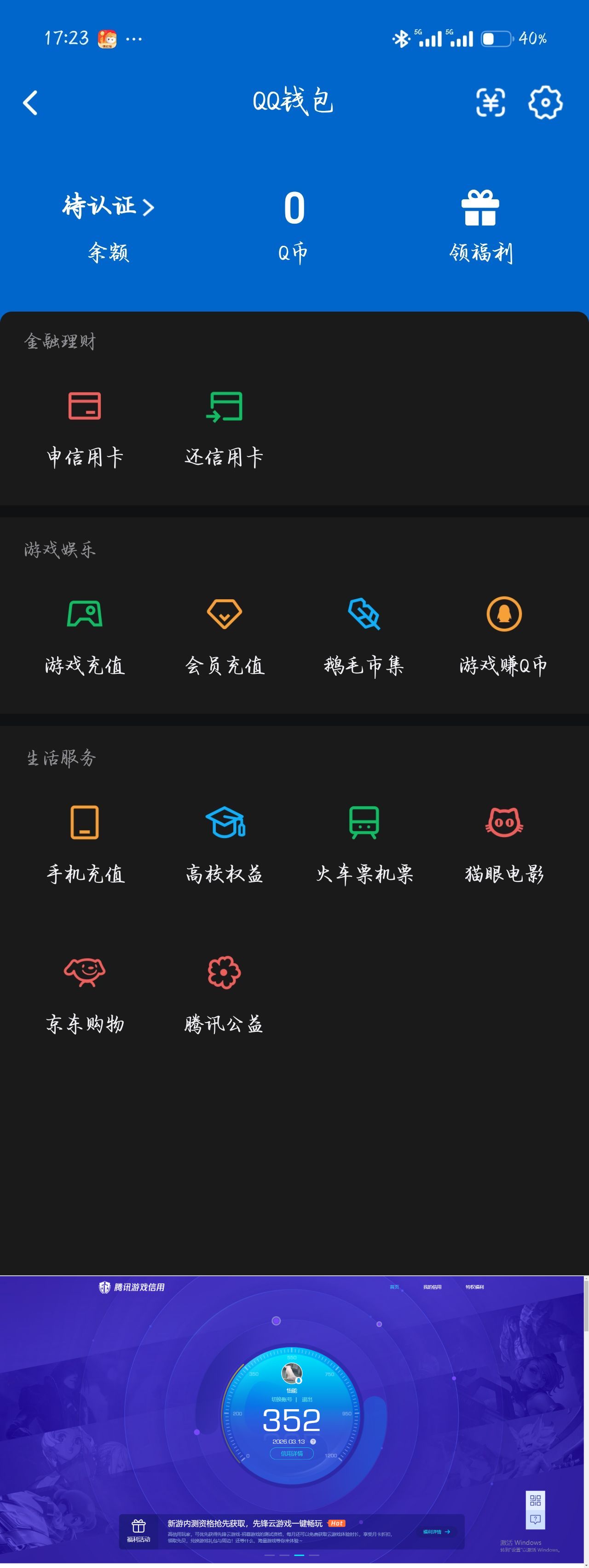Open QQ钱包 settings via gear icon

[x=546, y=102]
